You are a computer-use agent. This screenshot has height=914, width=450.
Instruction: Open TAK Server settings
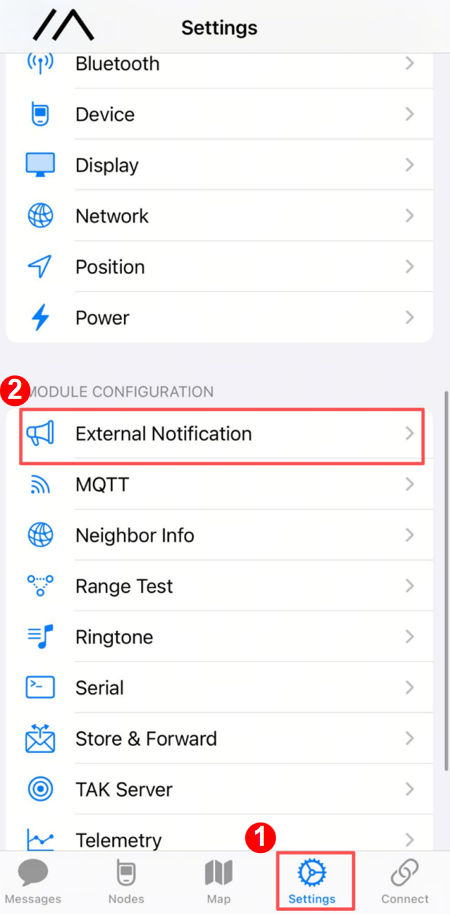(x=219, y=789)
